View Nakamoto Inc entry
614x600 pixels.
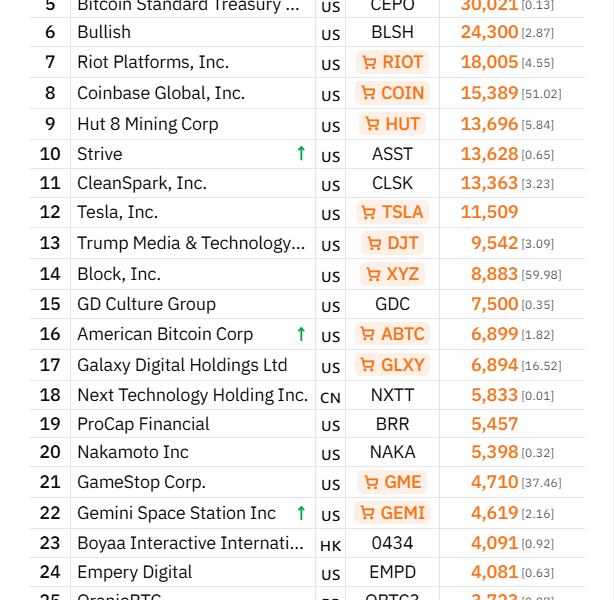pos(133,452)
